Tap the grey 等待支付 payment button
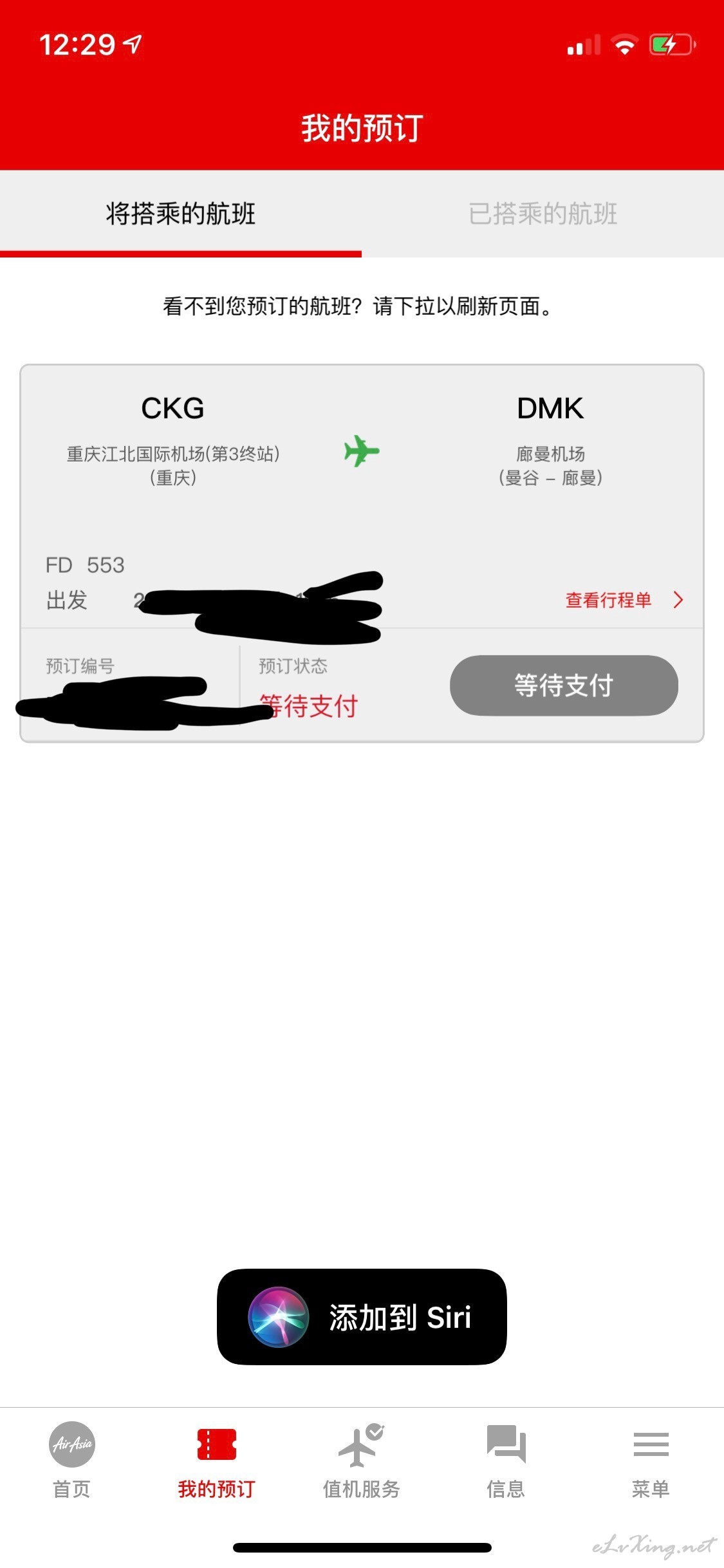Image resolution: width=724 pixels, height=1568 pixels. (564, 685)
